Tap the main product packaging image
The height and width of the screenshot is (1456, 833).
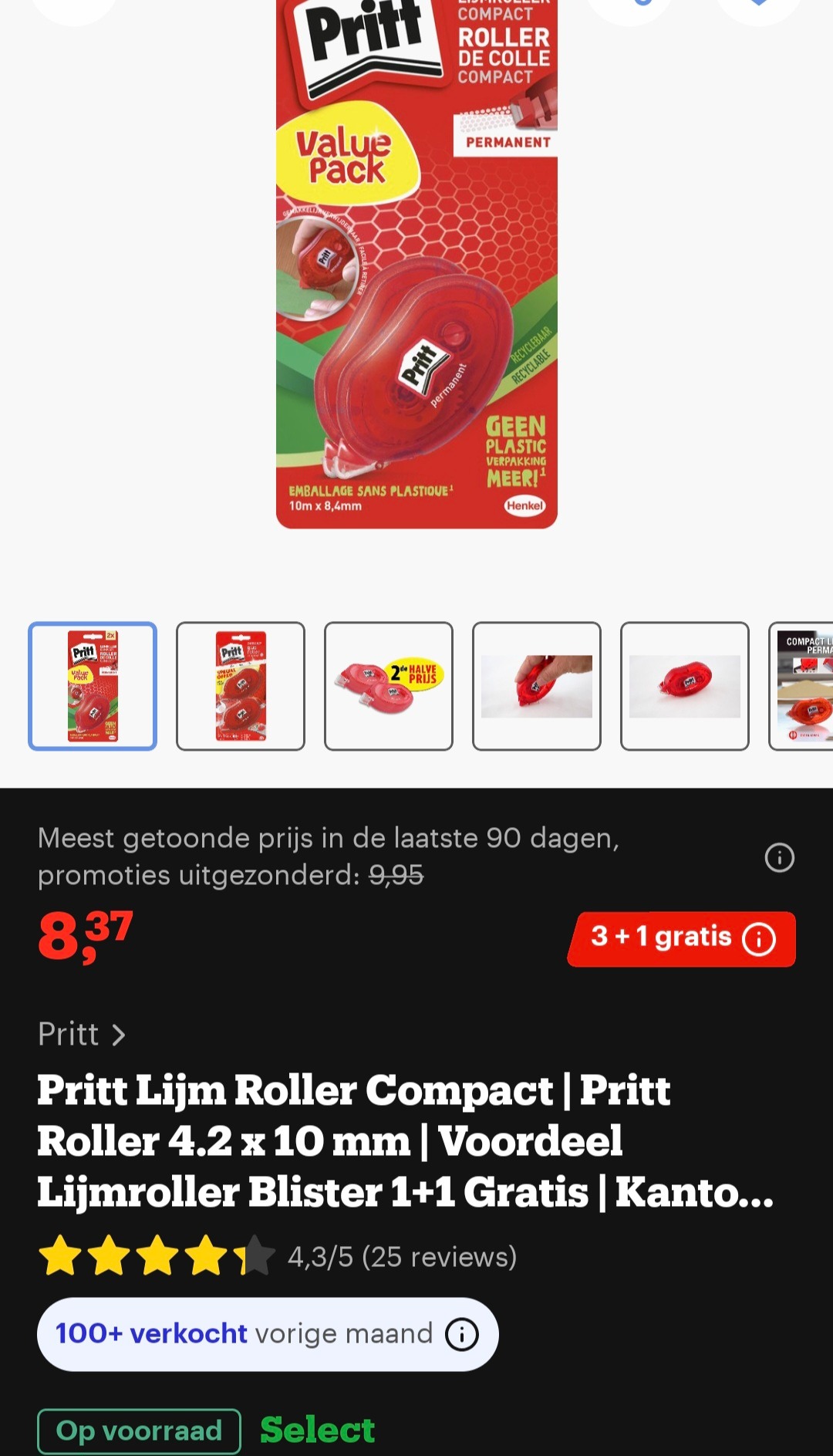pos(416,270)
